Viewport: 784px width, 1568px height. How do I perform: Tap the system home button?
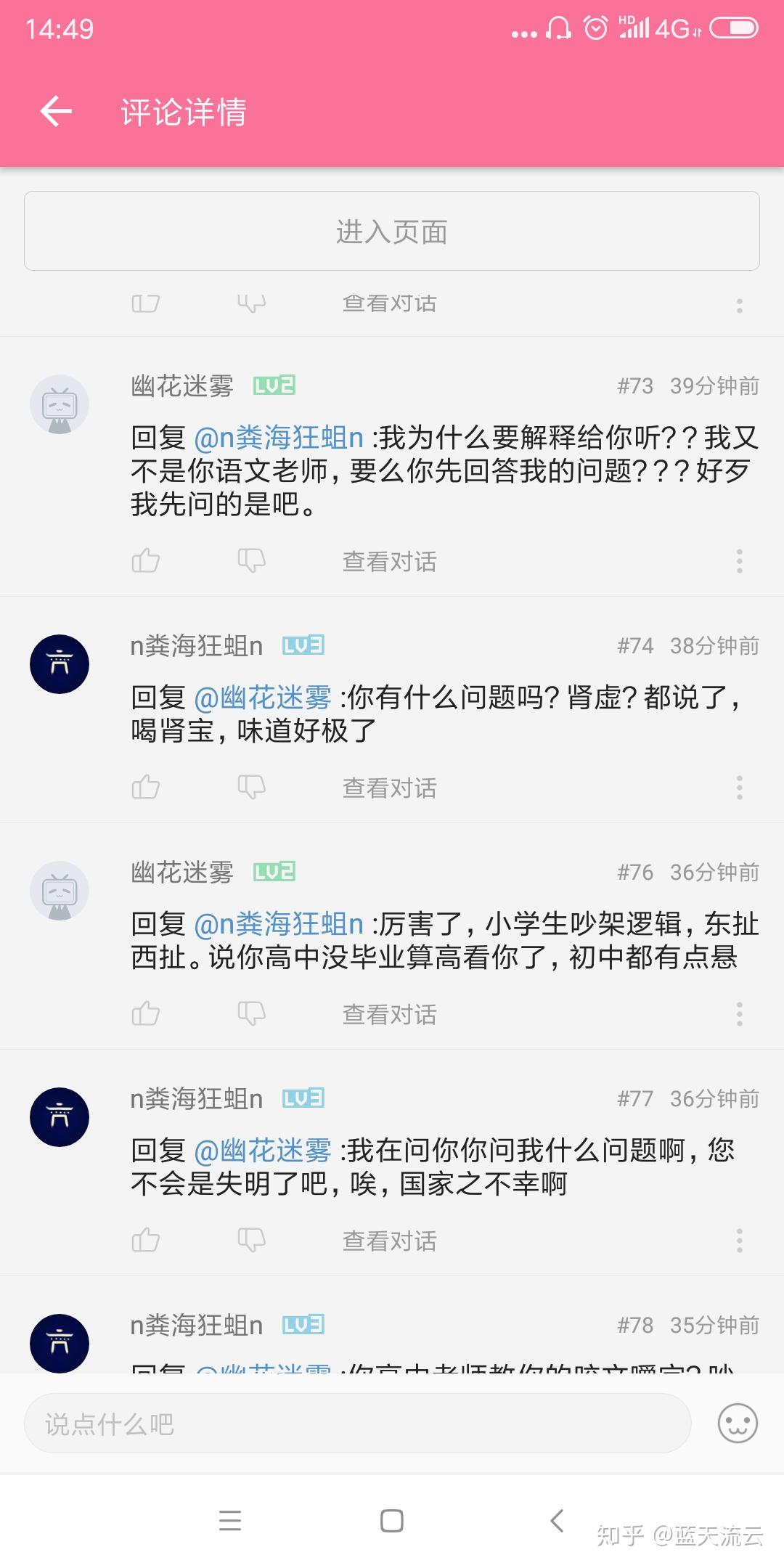coord(392,1521)
